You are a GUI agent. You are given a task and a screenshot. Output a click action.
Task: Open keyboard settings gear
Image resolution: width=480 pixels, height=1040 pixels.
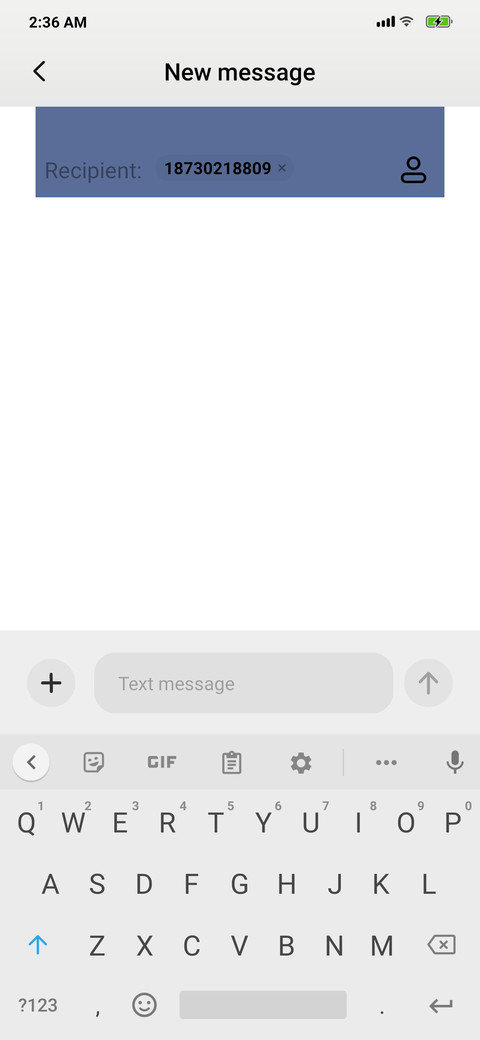[x=301, y=763]
